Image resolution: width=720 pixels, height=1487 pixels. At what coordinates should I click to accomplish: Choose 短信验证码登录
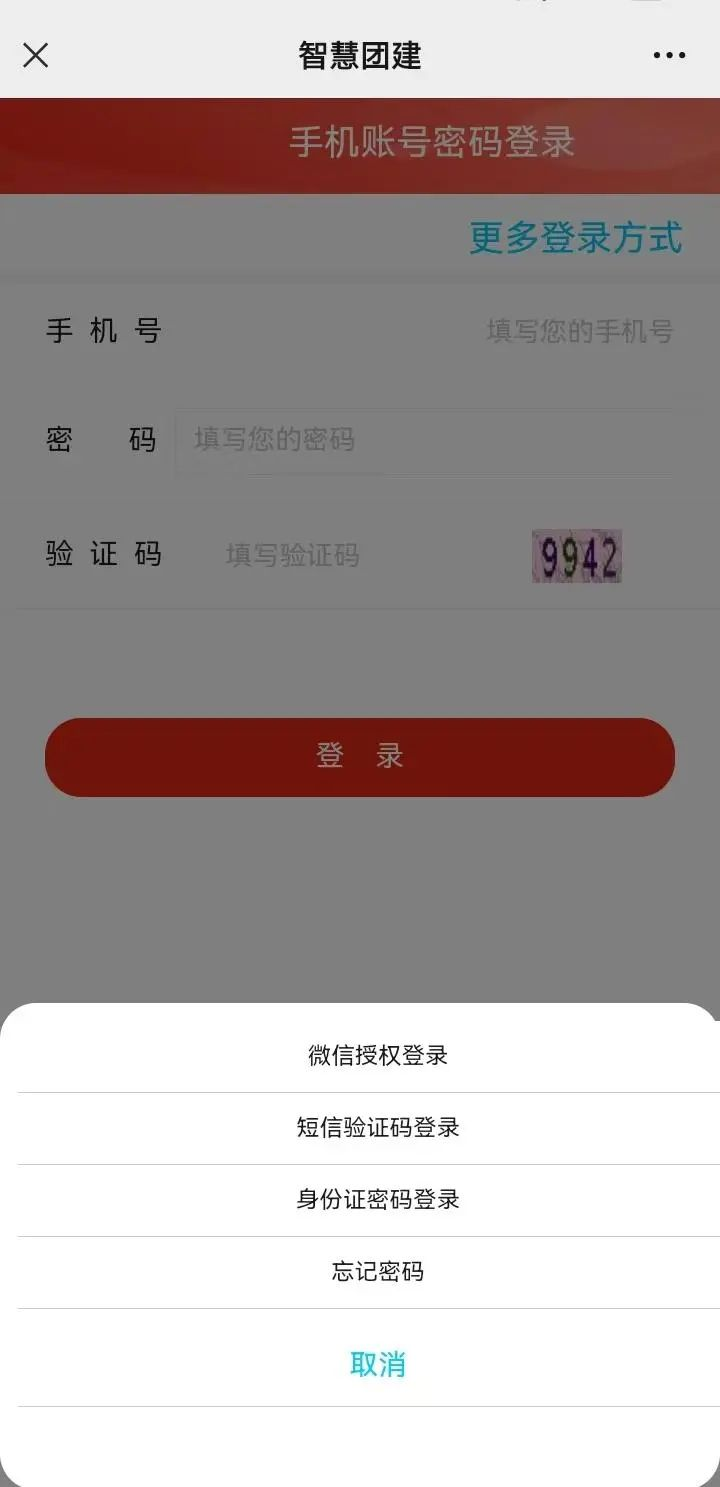tap(378, 1128)
